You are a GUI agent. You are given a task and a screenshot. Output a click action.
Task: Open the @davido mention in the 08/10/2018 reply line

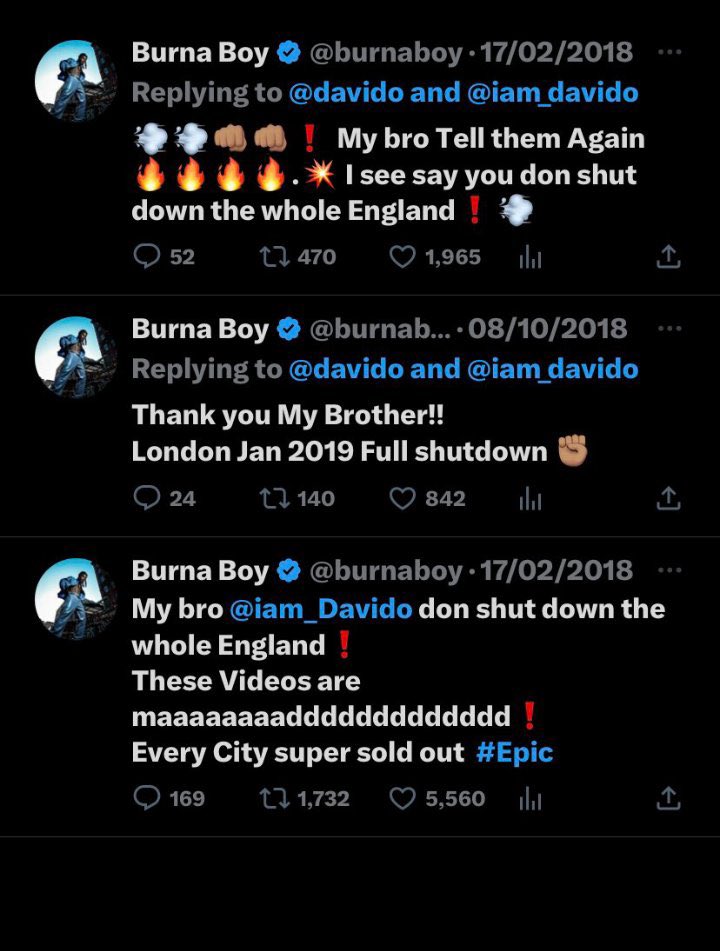tap(334, 369)
